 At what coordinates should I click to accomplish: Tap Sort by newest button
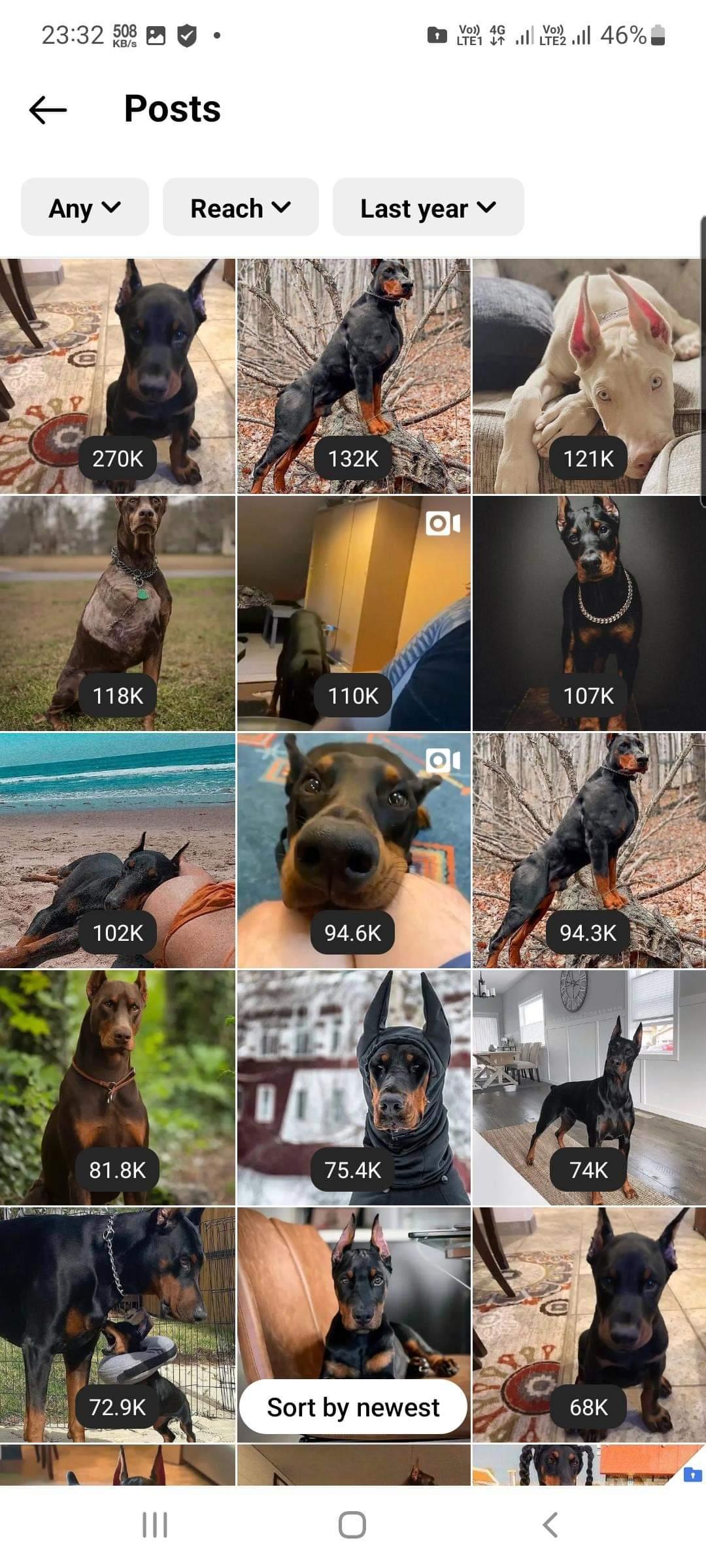pos(353,1407)
